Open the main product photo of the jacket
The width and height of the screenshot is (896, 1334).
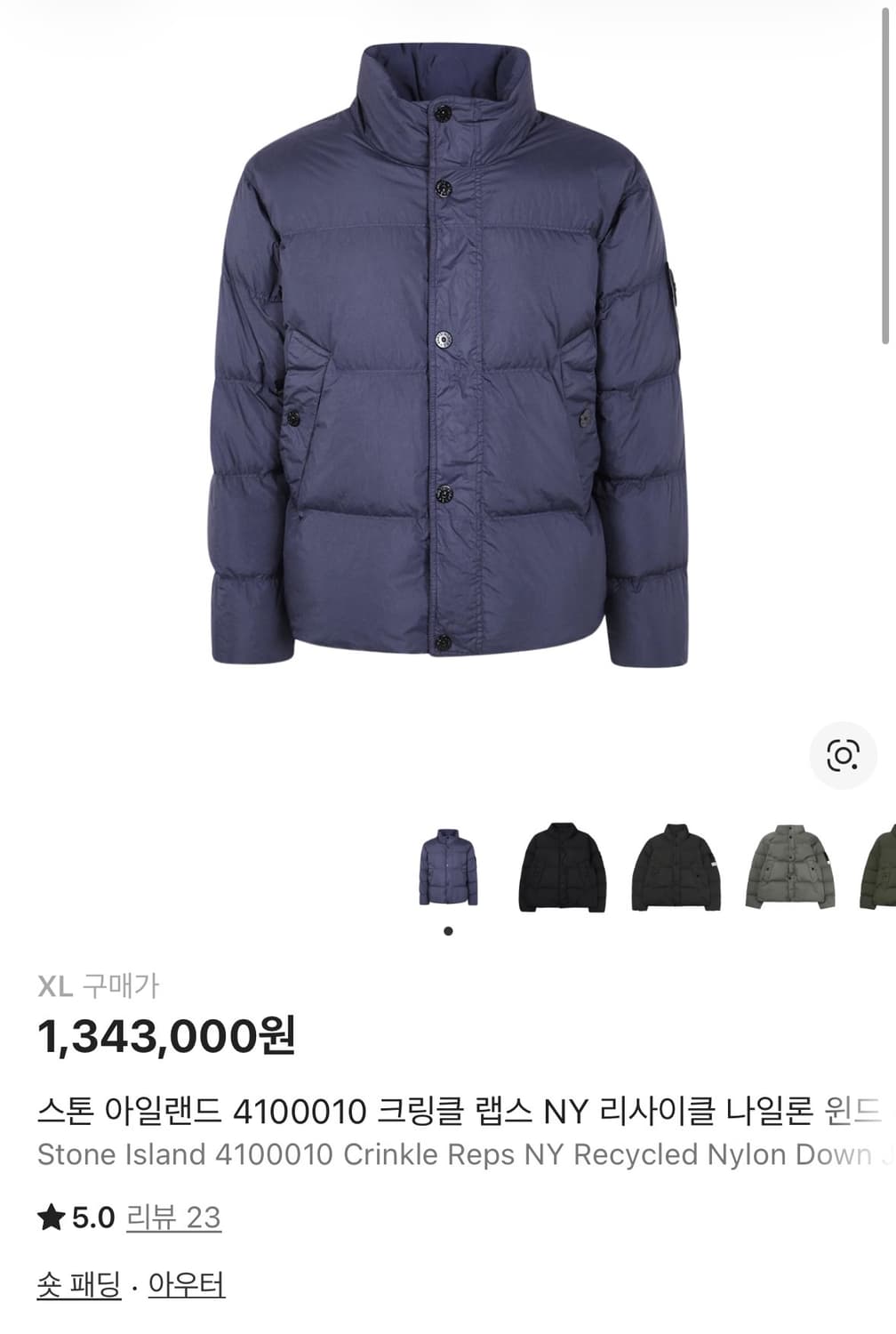[444, 356]
